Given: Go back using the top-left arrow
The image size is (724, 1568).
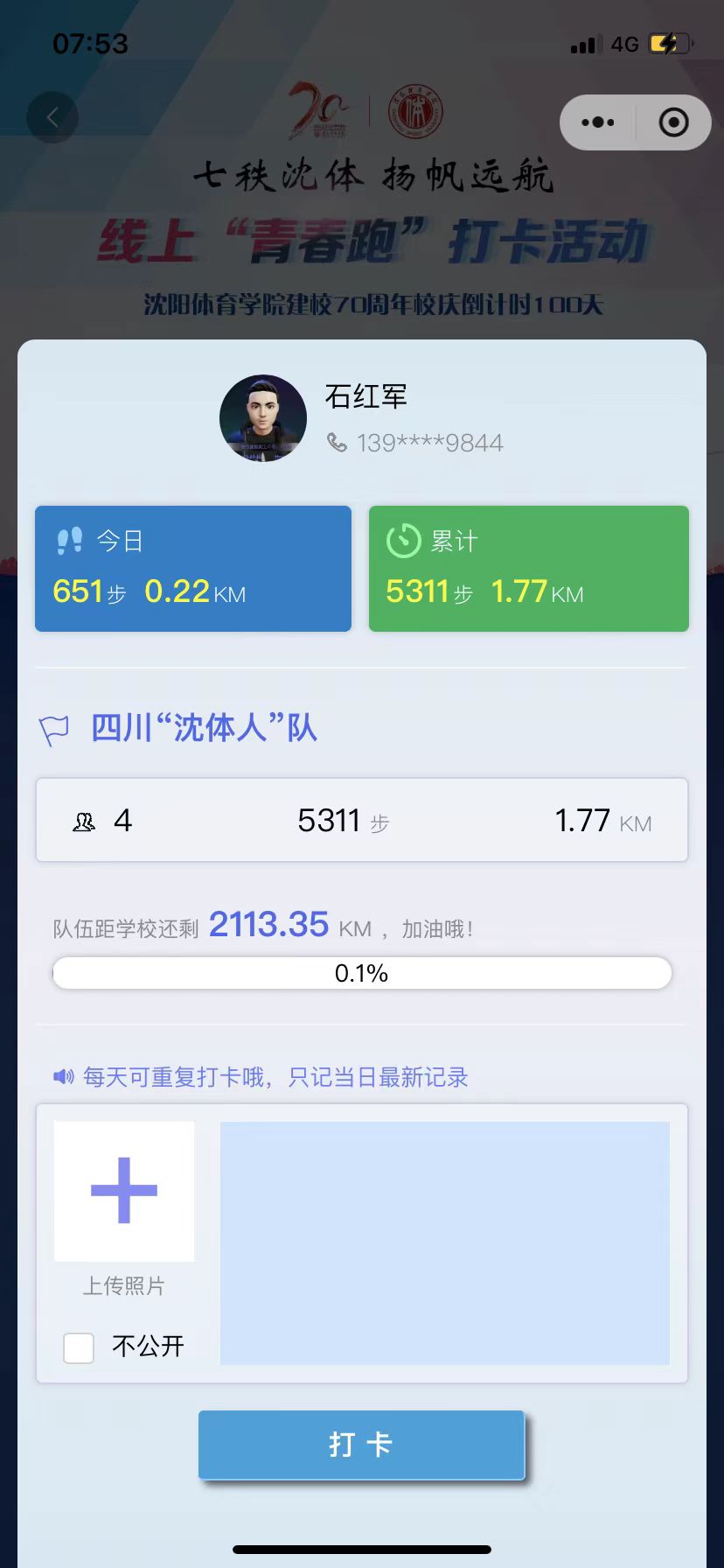Looking at the screenshot, I should point(52,117).
